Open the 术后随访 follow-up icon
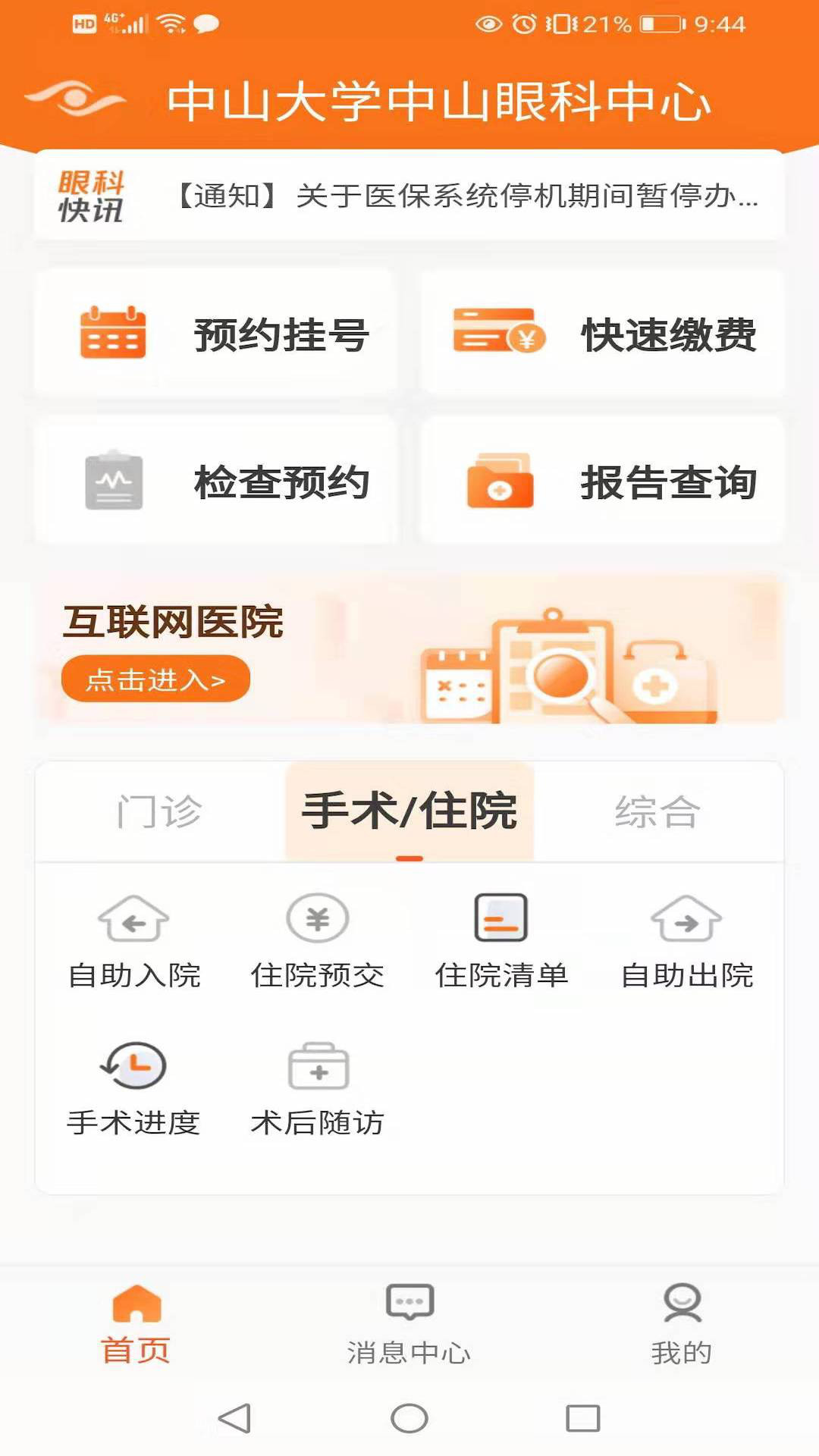This screenshot has width=819, height=1456. coord(318,1084)
